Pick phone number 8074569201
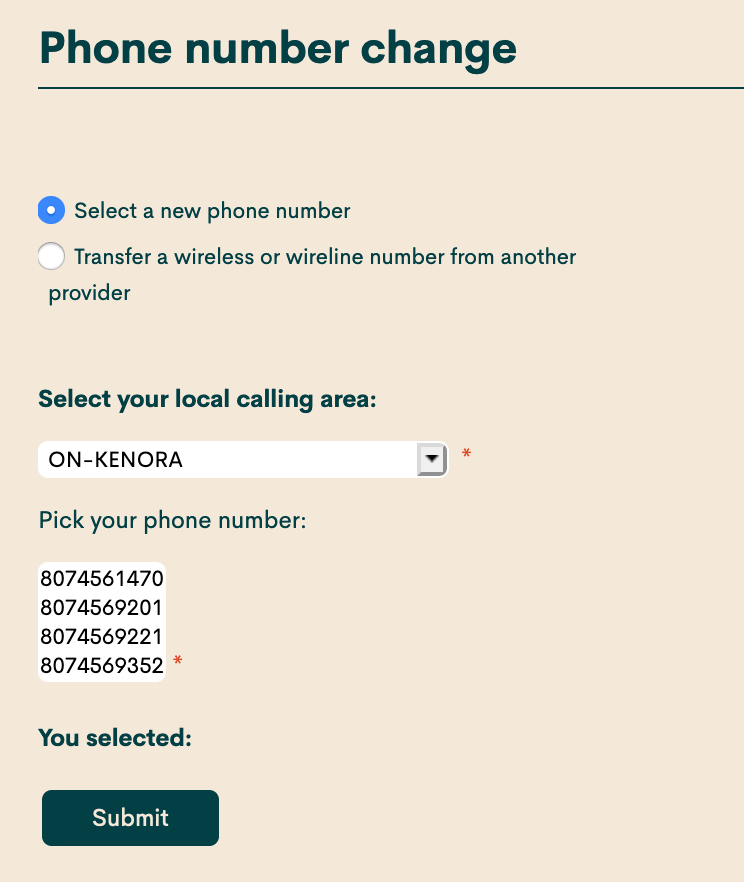The width and height of the screenshot is (744, 882). click(x=101, y=607)
